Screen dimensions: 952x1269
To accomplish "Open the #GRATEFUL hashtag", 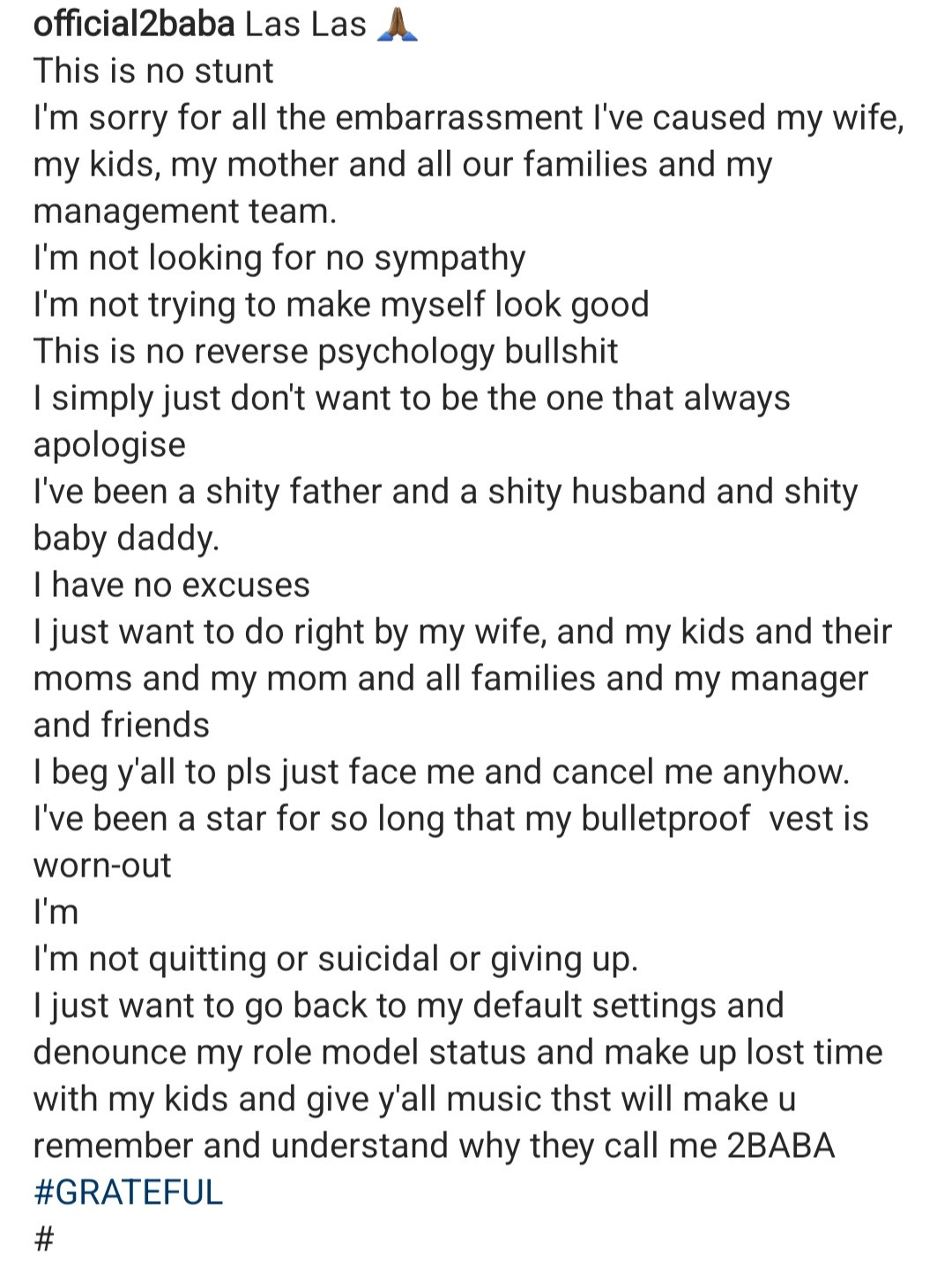I will point(128,1192).
